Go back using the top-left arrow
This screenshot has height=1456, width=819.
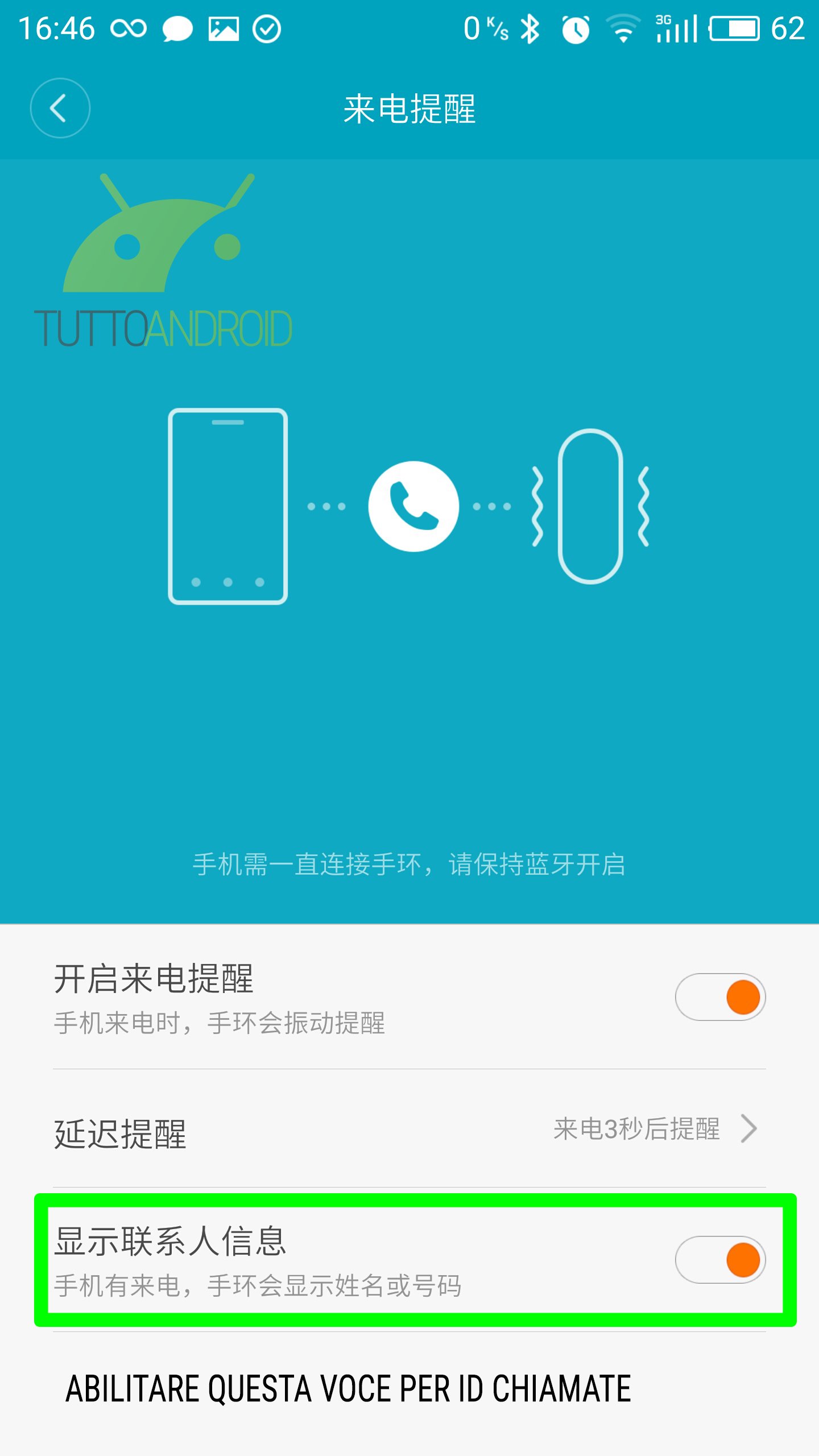(x=60, y=108)
